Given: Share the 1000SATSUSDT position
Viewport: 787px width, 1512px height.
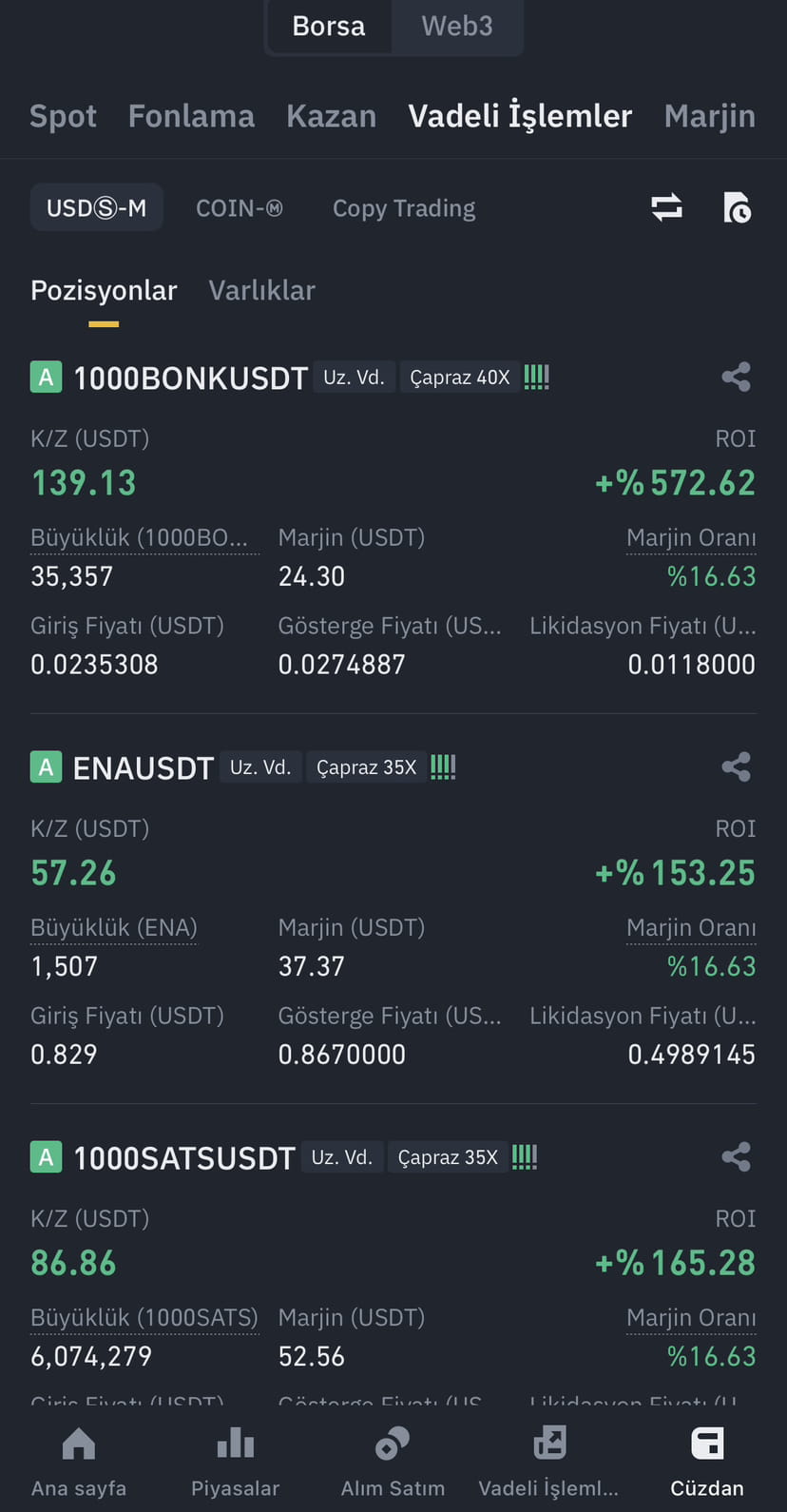Looking at the screenshot, I should pos(736,1156).
